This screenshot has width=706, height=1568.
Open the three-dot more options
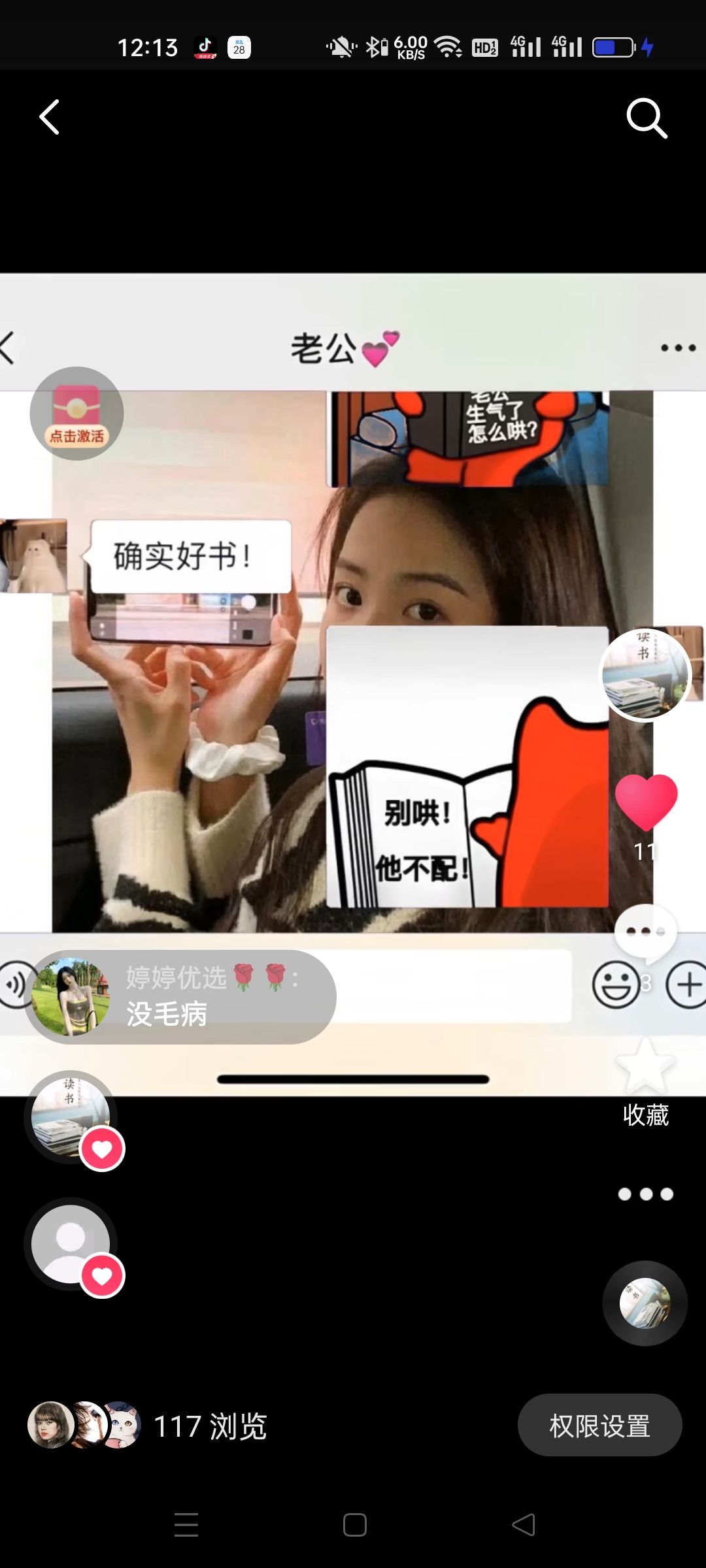(645, 1194)
